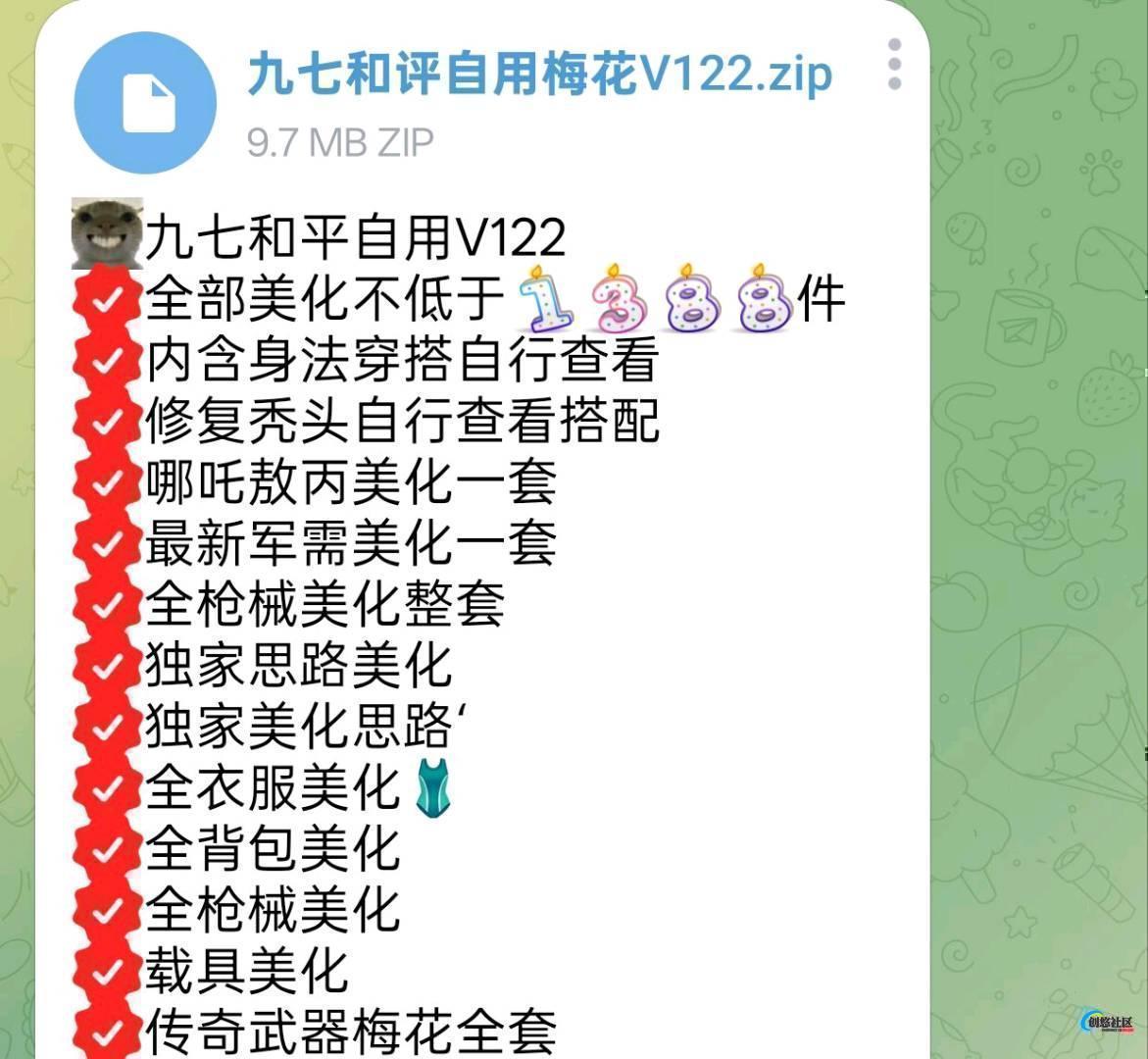1148x1059 pixels.
Task: Open the 九七和评自用梅花V122.zip file icon
Action: coord(145,103)
